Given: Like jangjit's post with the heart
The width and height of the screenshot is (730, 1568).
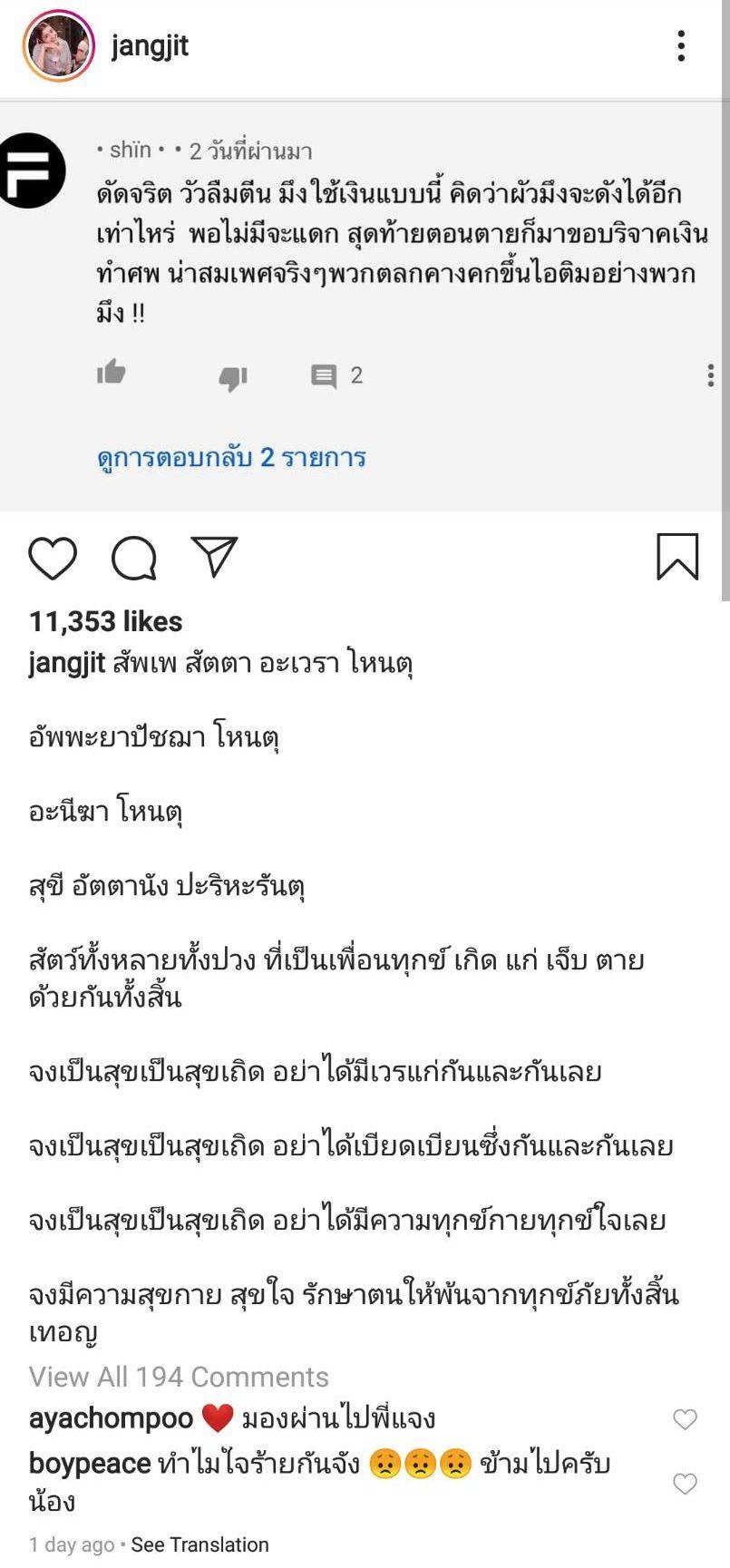Looking at the screenshot, I should pyautogui.click(x=53, y=557).
